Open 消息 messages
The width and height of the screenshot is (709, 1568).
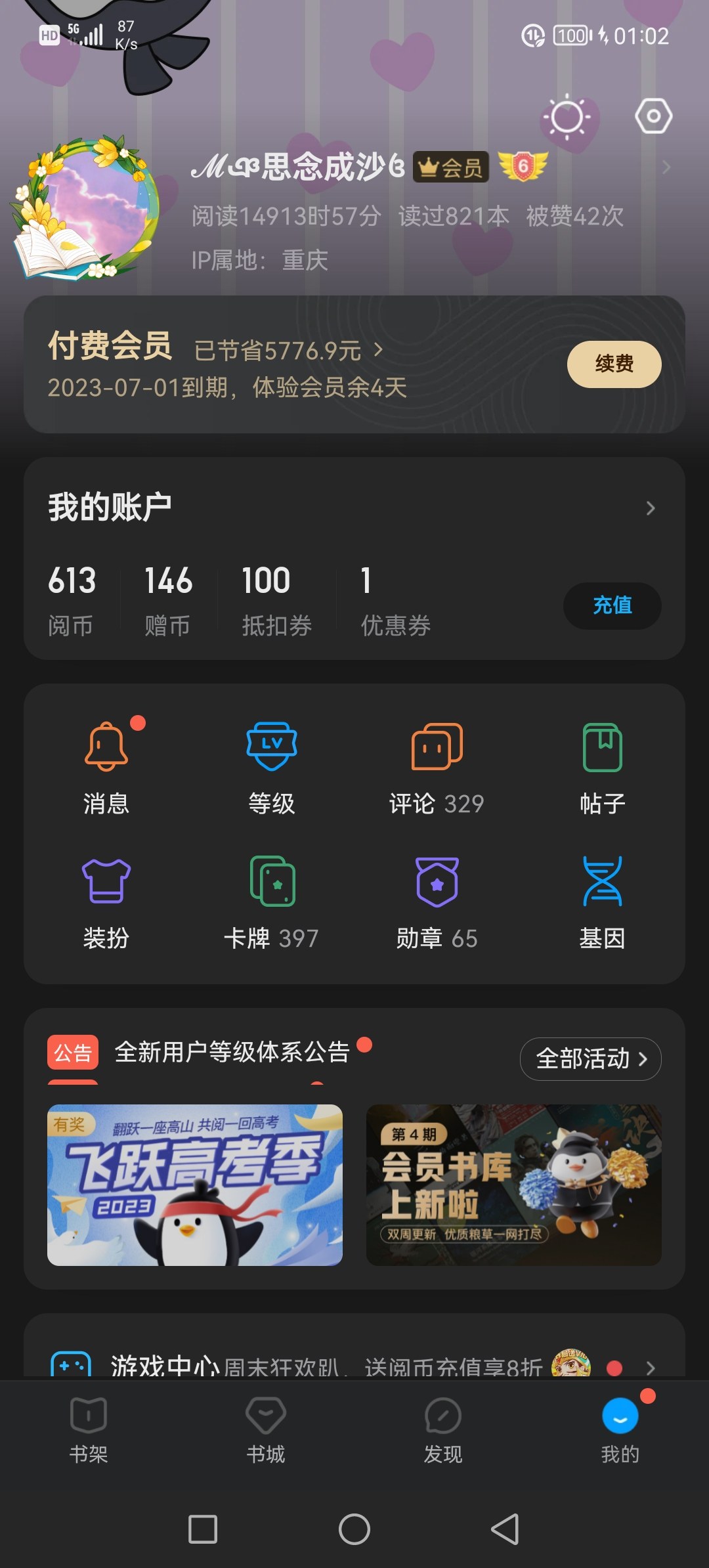[x=106, y=767]
